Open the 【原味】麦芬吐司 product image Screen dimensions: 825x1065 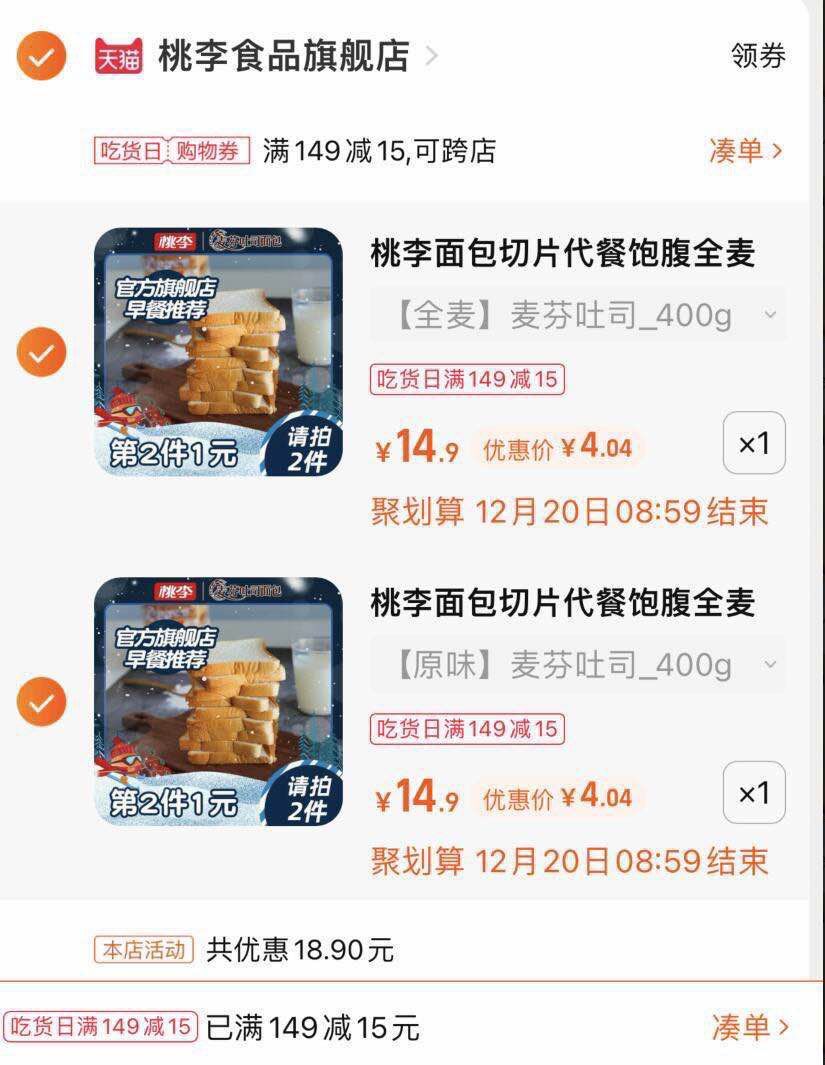point(219,702)
